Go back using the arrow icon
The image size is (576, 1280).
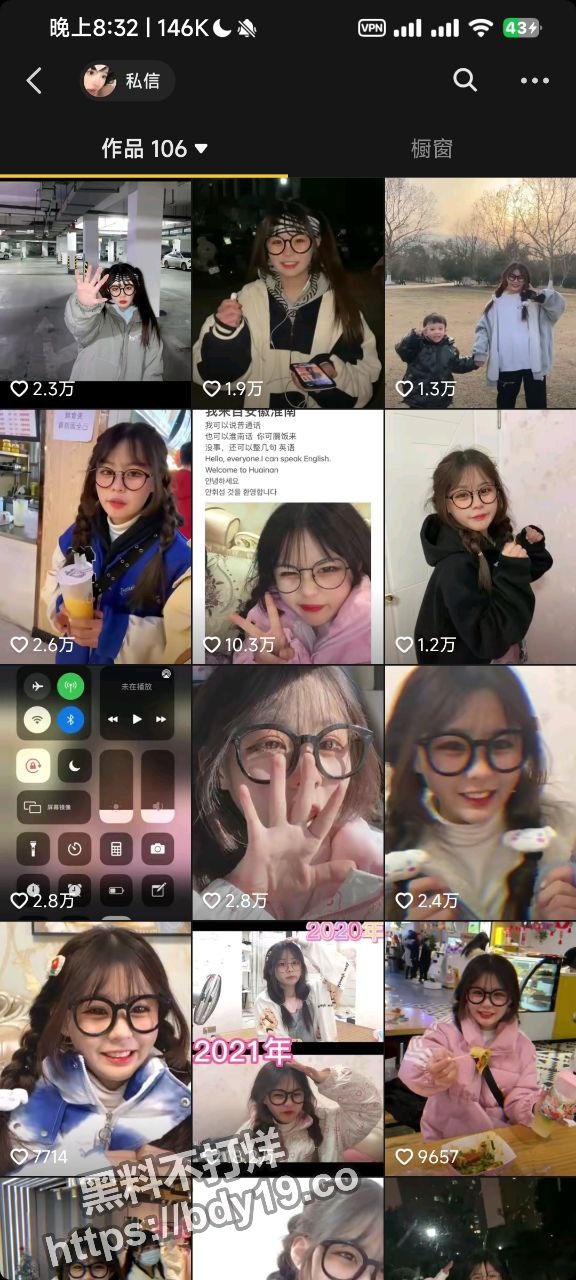click(34, 81)
